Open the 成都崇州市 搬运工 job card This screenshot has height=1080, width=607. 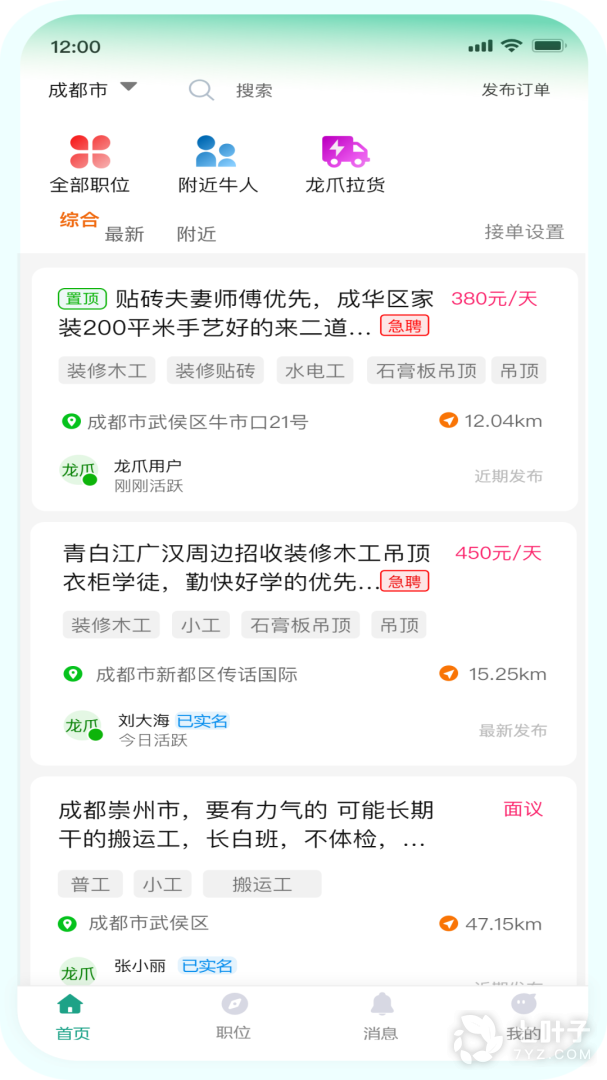coord(304,882)
